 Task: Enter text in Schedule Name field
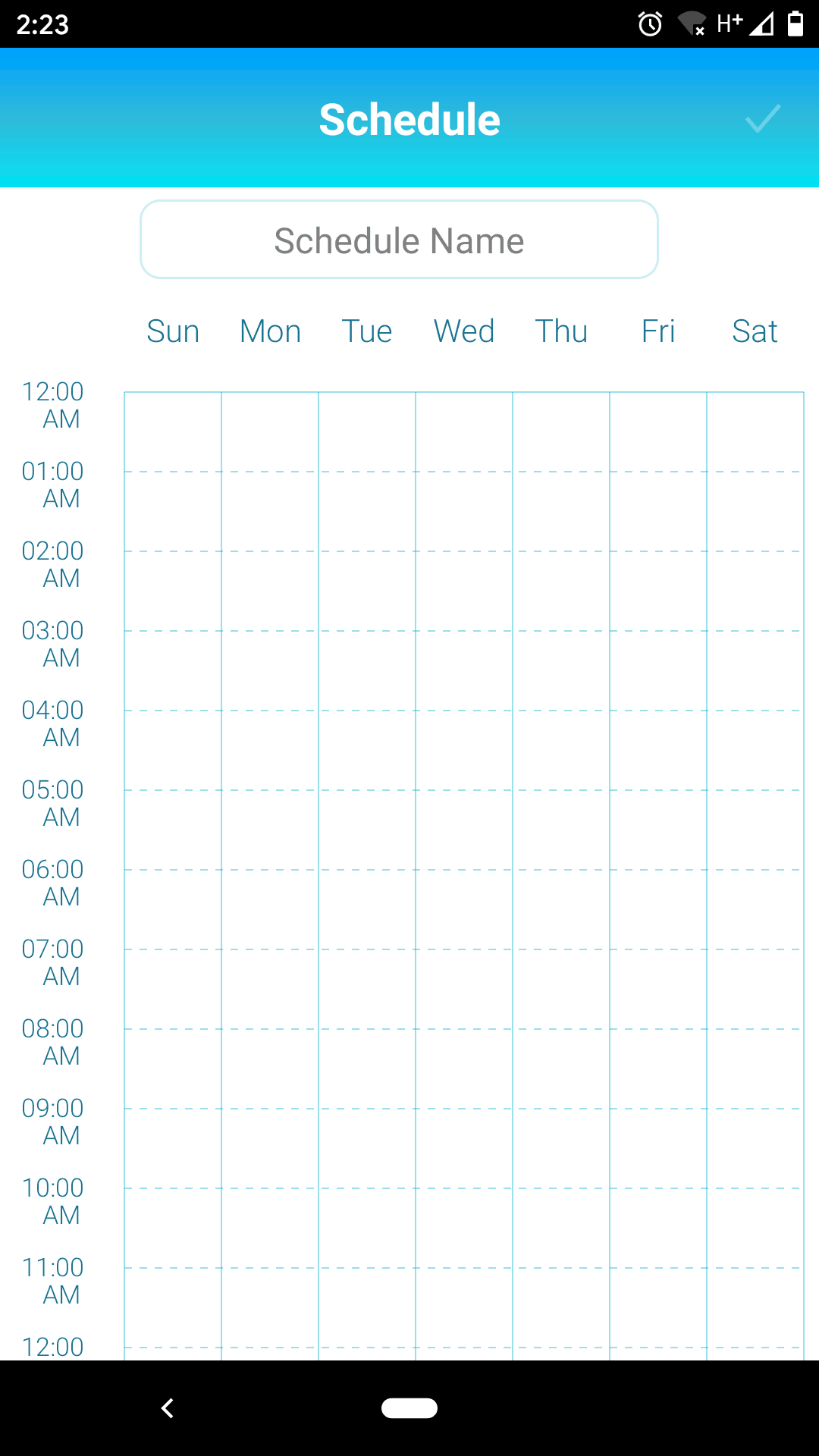tap(399, 240)
